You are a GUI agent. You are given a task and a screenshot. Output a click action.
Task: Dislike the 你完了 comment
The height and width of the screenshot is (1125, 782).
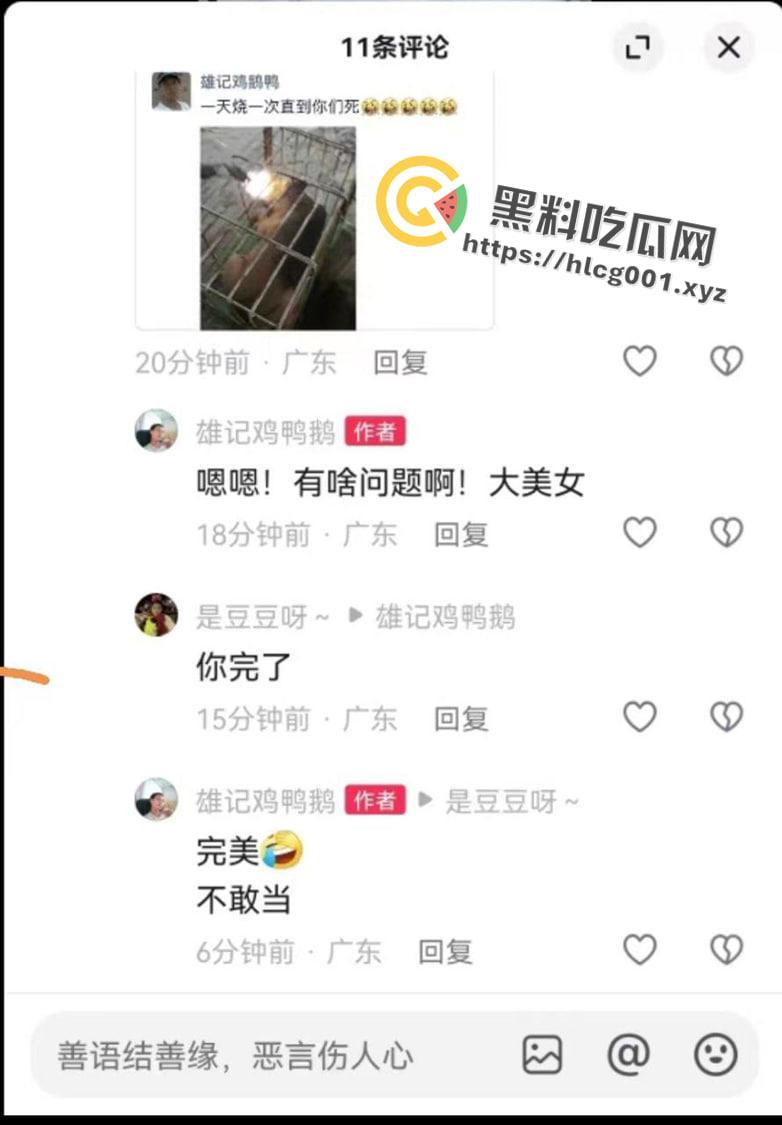click(x=726, y=716)
